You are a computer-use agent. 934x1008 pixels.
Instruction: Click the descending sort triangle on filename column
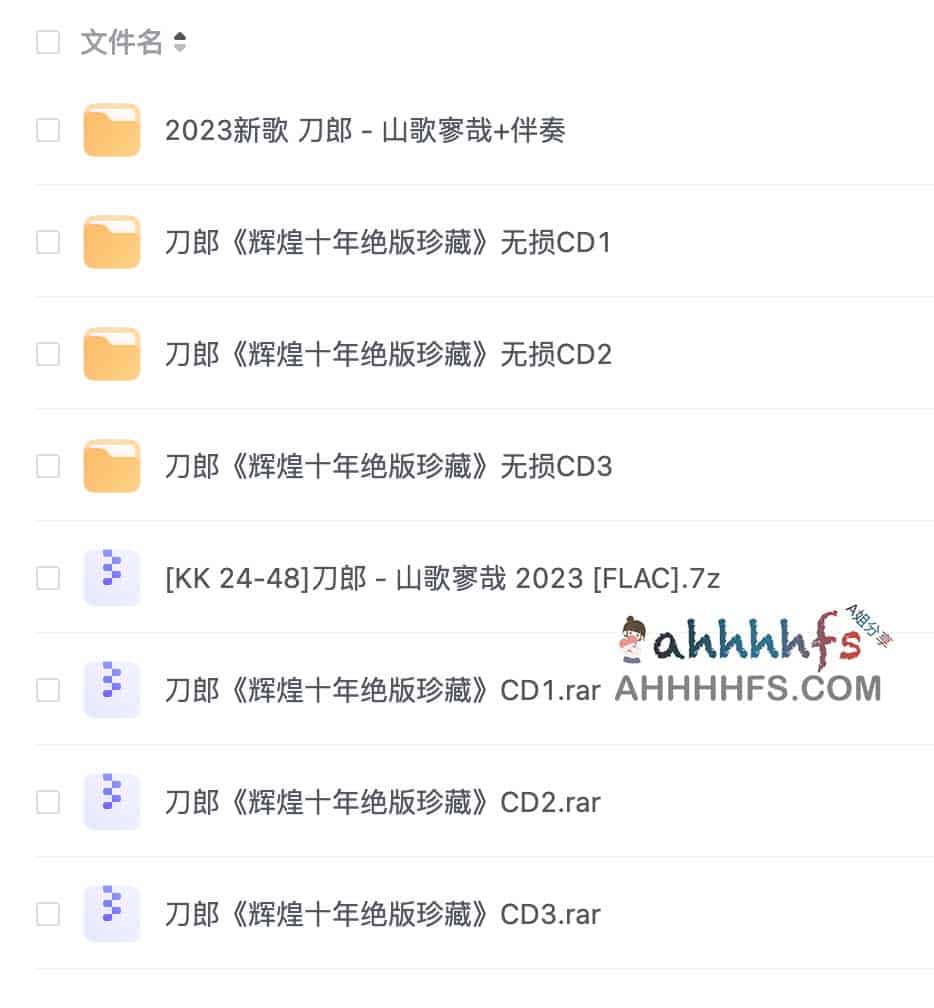click(180, 47)
